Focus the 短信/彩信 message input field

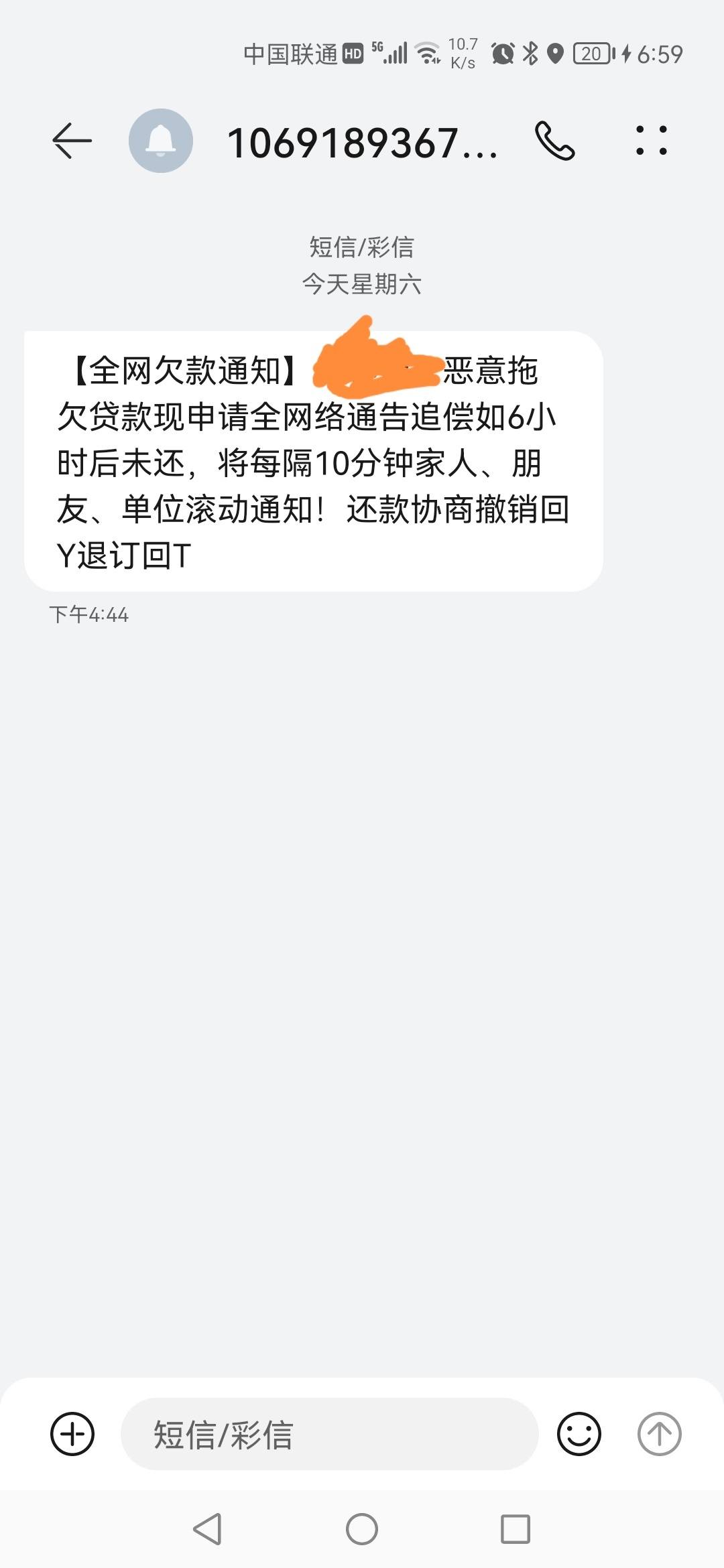329,1434
